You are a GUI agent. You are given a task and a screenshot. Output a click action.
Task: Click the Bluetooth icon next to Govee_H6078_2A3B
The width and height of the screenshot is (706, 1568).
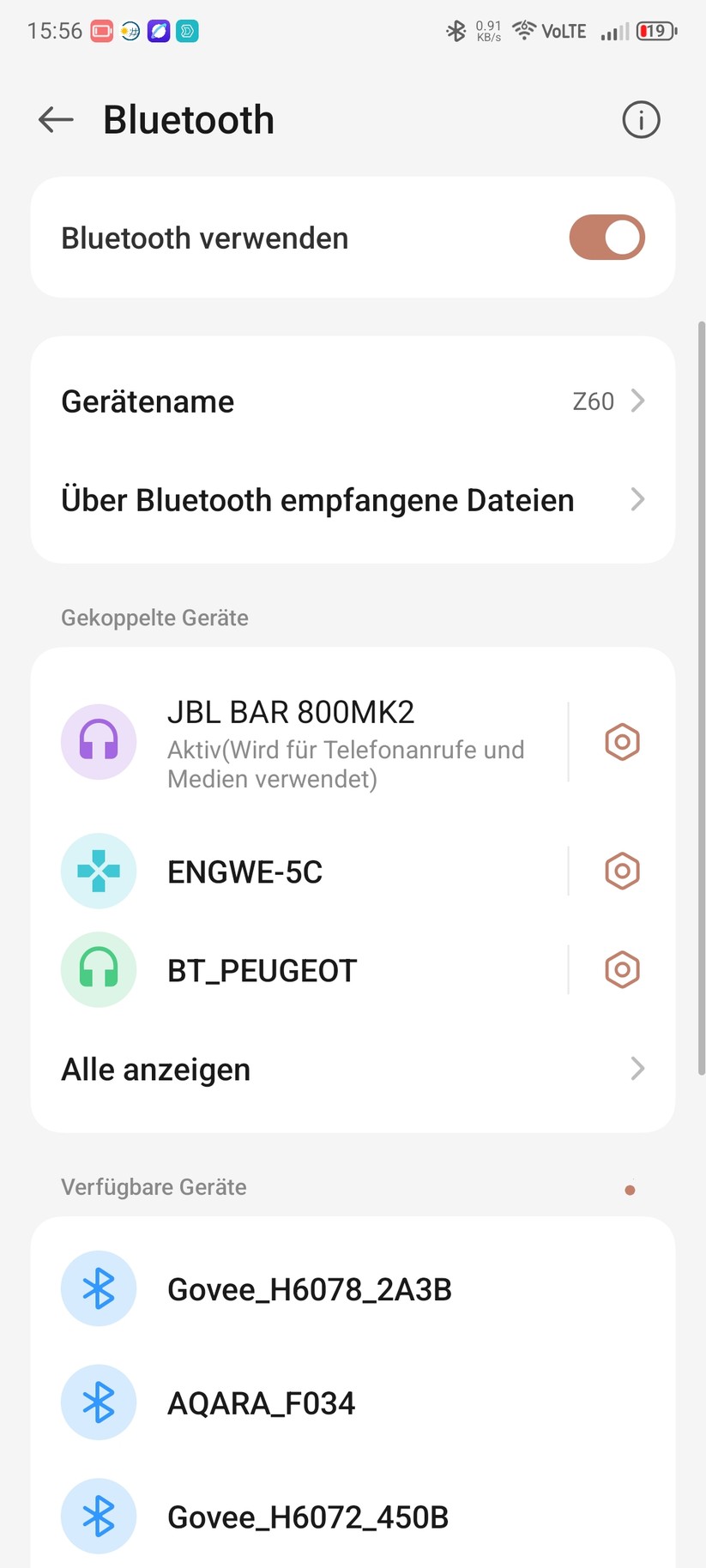tap(99, 1288)
